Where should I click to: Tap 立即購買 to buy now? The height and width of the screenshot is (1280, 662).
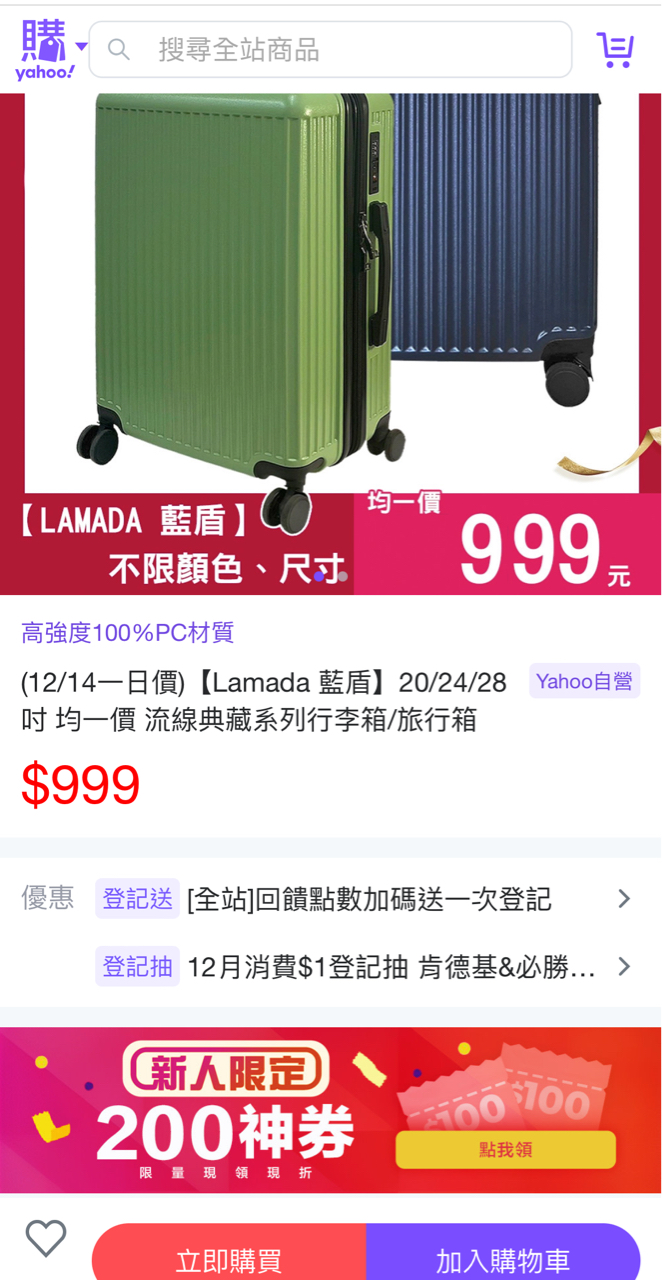(229, 1259)
